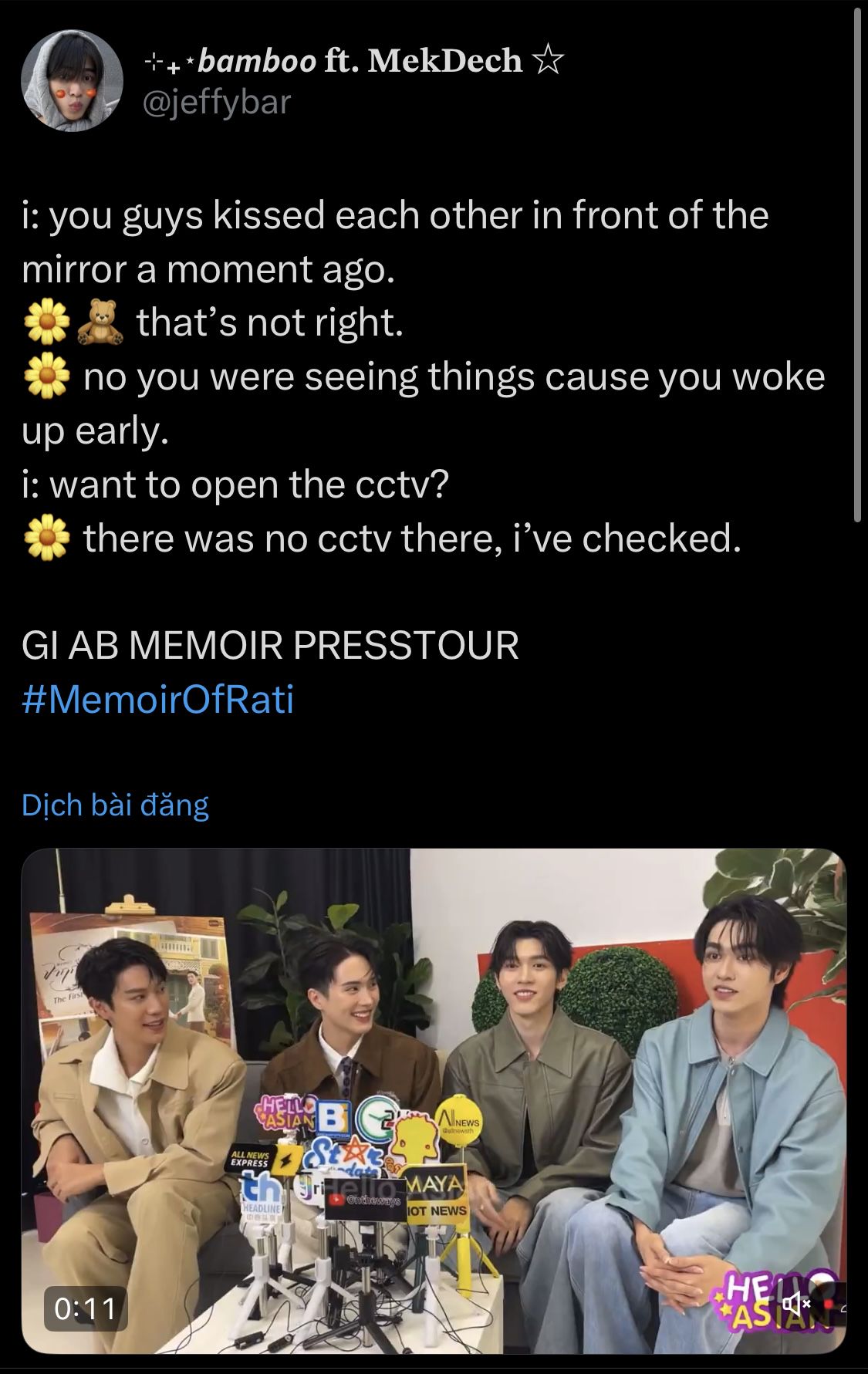Viewport: 868px width, 1374px height.
Task: Open the profile picture of @jeffybar
Action: click(72, 82)
